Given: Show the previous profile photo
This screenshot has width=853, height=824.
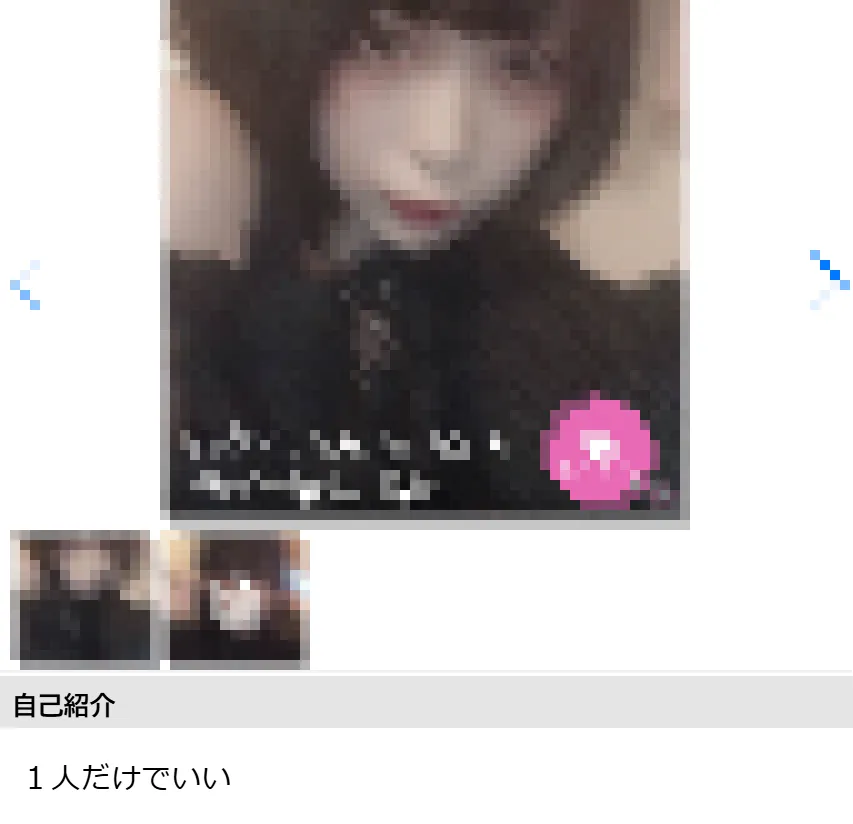Looking at the screenshot, I should click(26, 285).
